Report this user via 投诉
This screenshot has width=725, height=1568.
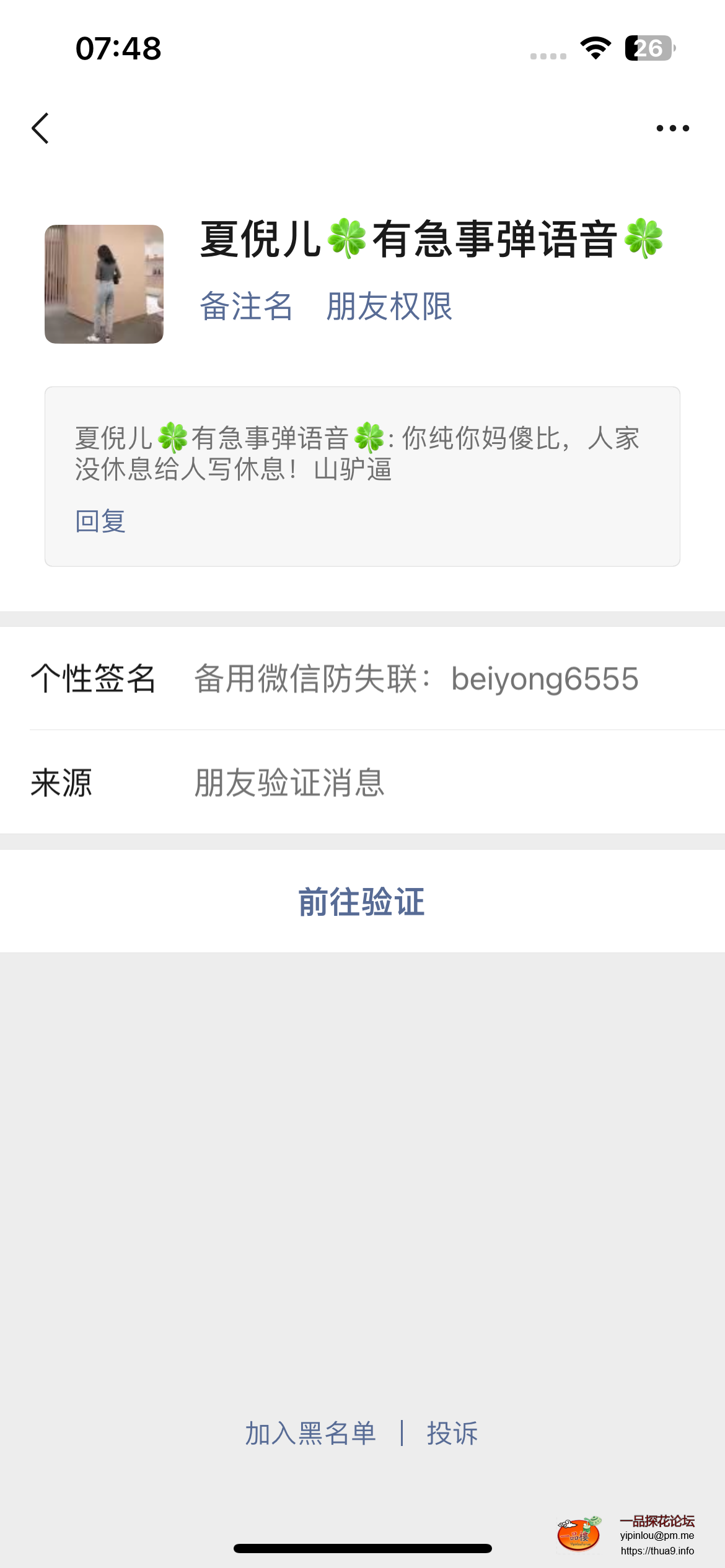[x=452, y=1434]
